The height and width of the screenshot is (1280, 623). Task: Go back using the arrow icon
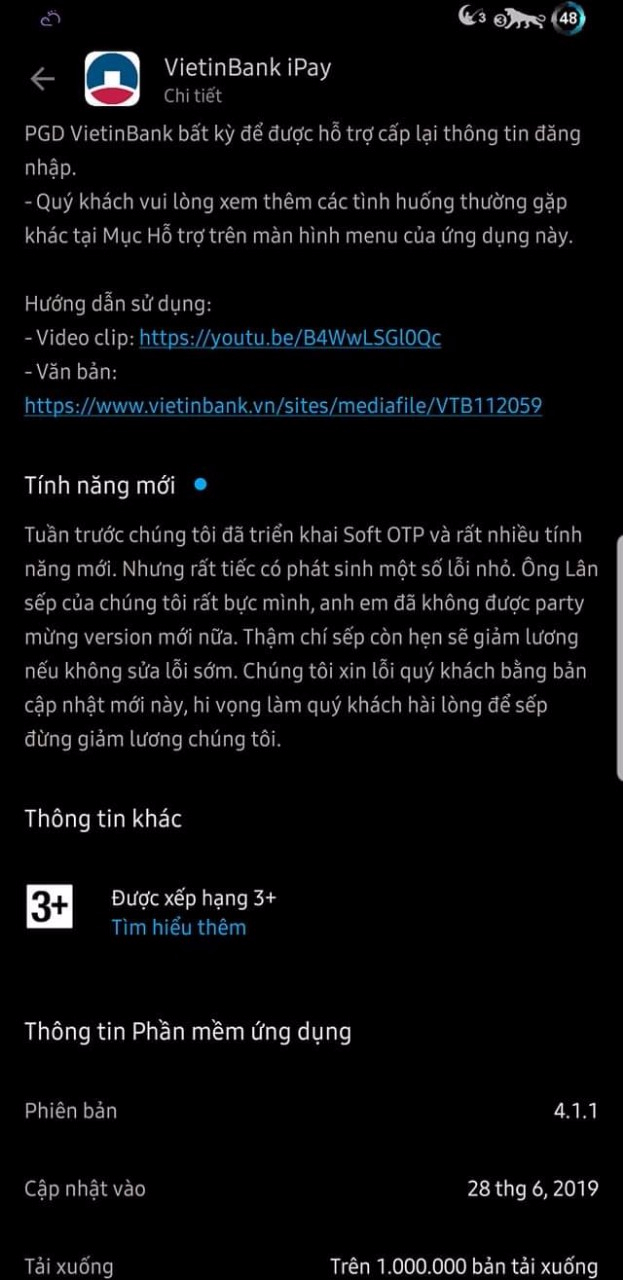point(42,79)
